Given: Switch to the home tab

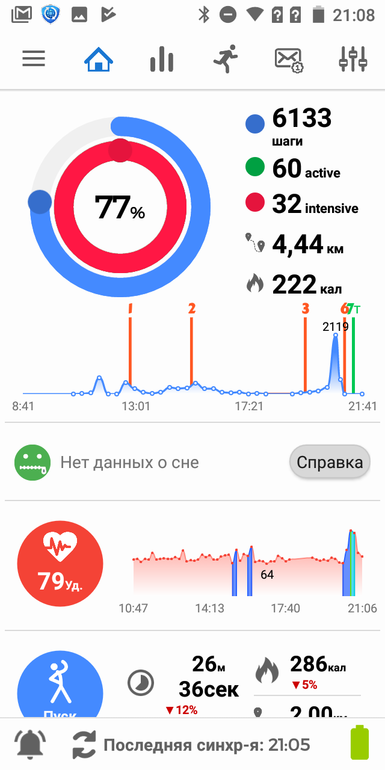Looking at the screenshot, I should click(x=99, y=59).
